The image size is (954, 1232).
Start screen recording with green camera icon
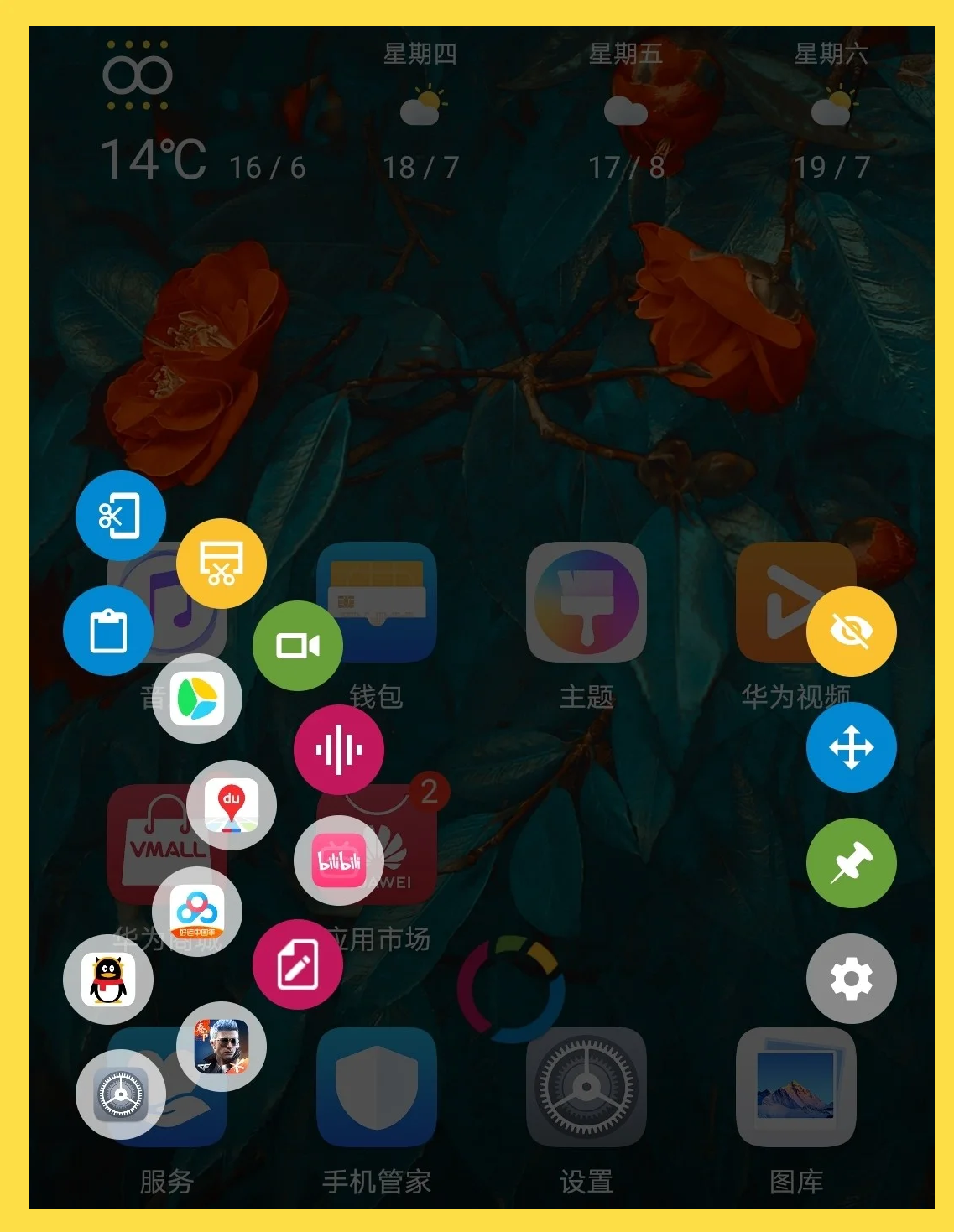click(x=298, y=646)
